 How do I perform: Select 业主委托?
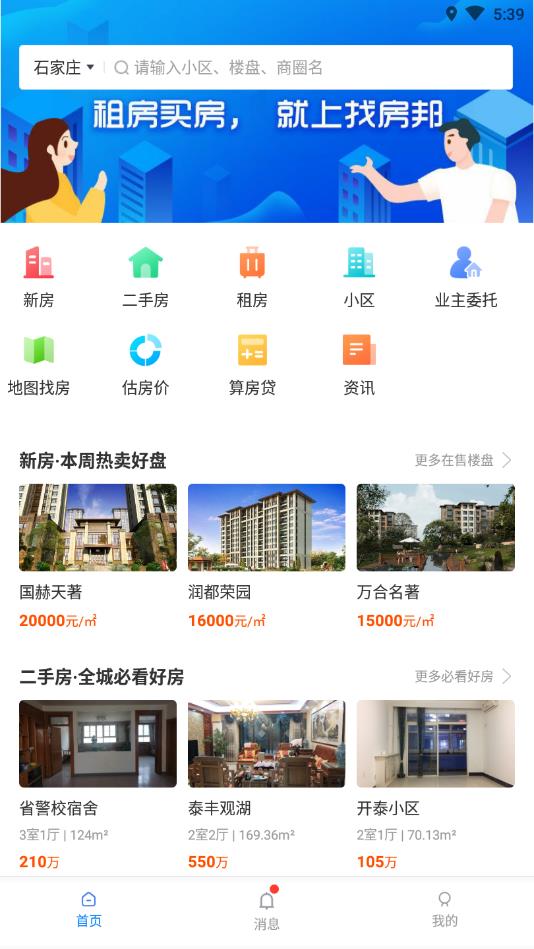[x=466, y=277]
